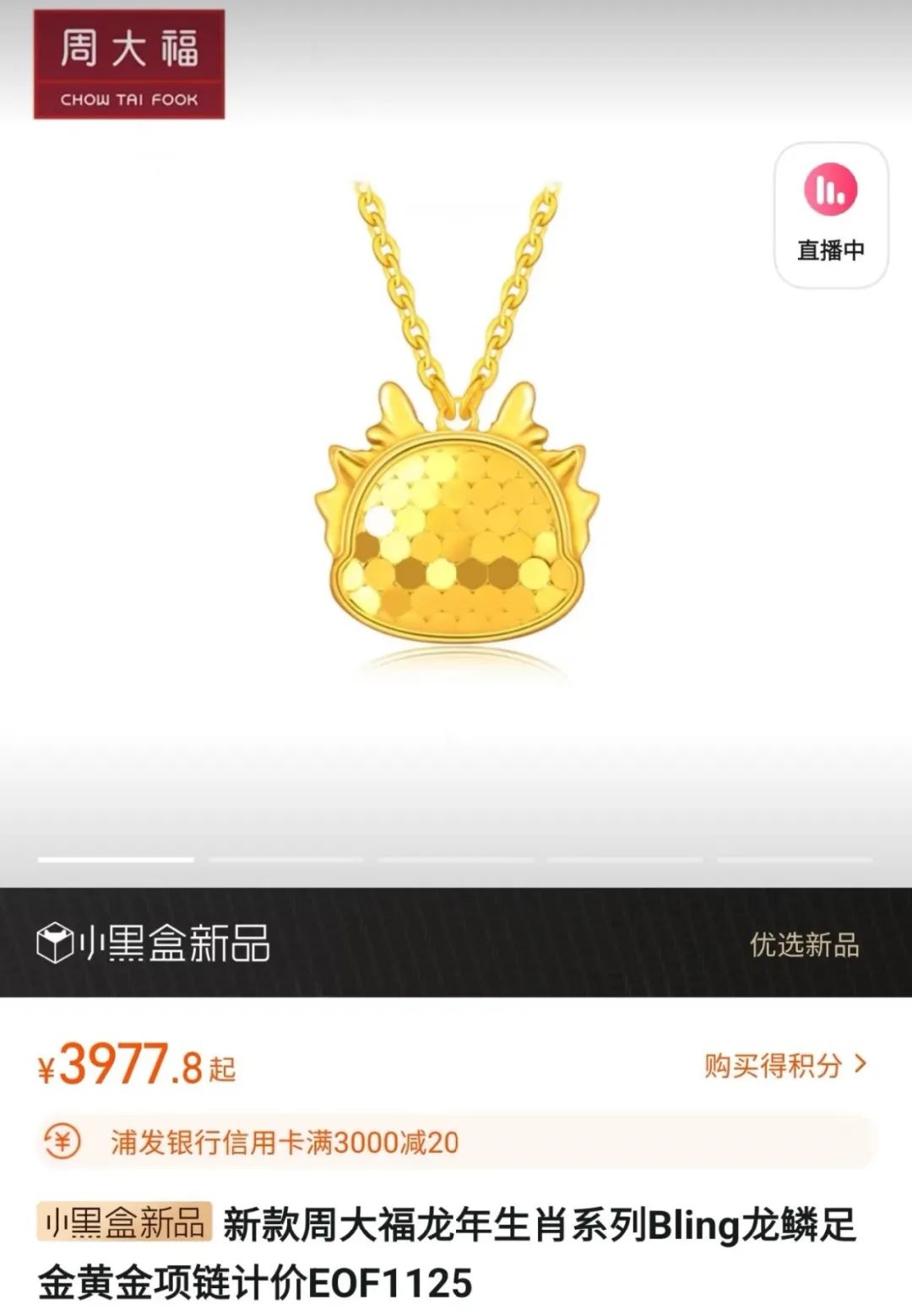Screen dimensions: 912x1316
Task: Open the 小黑盒新品 优选新品 banner
Action: (456, 943)
